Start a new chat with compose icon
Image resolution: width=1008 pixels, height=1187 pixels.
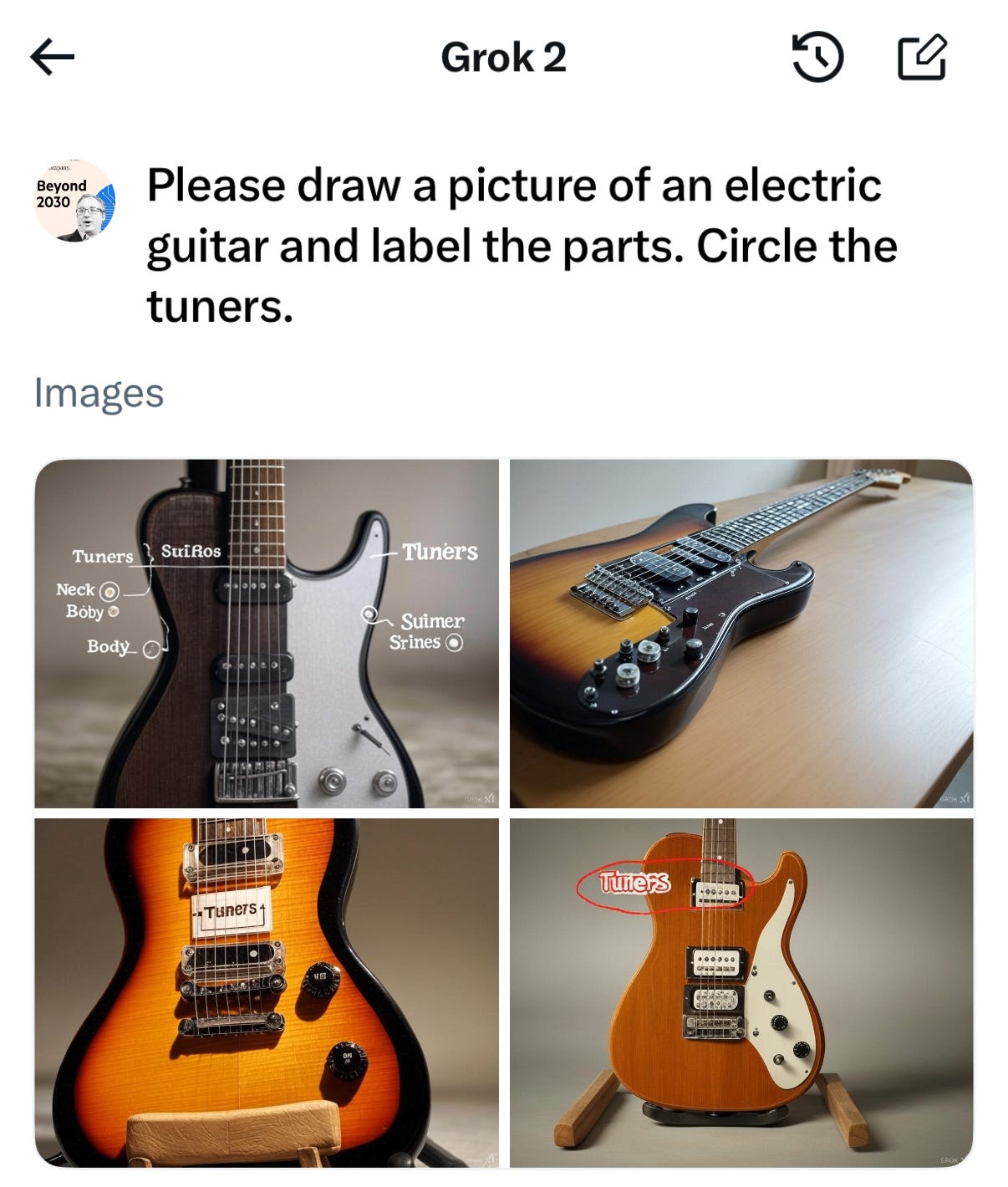click(x=921, y=57)
